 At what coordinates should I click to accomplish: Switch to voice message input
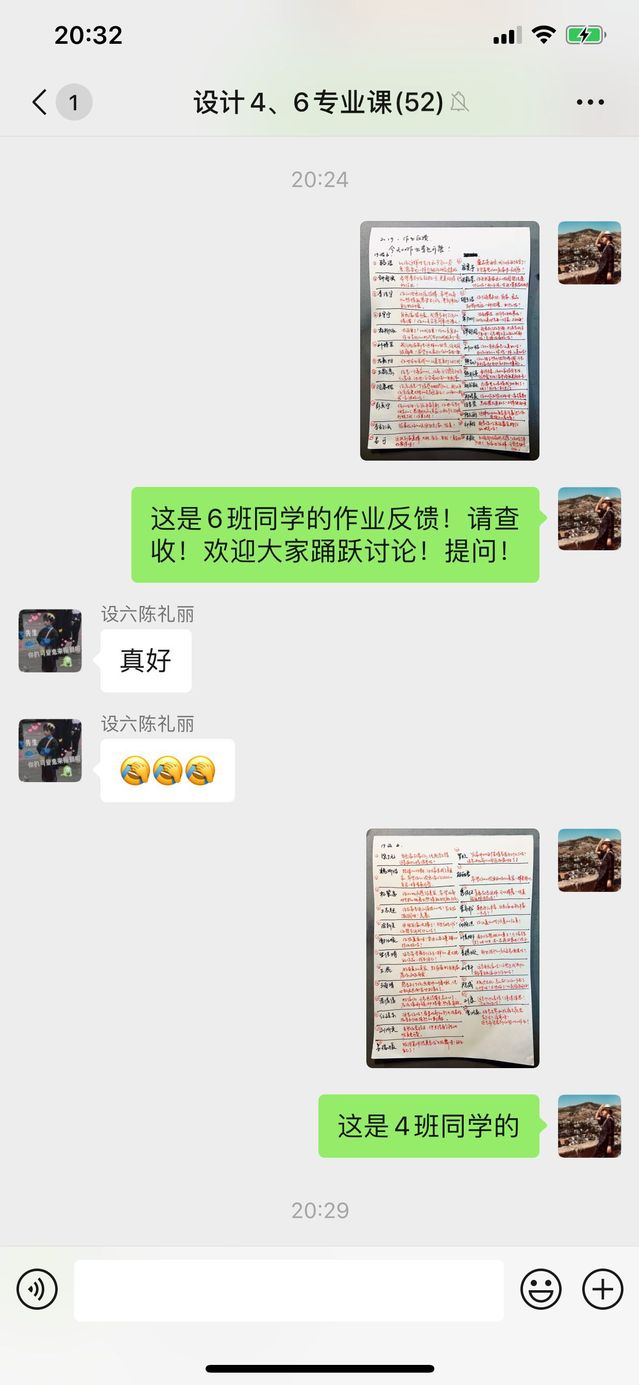pyautogui.click(x=37, y=1290)
